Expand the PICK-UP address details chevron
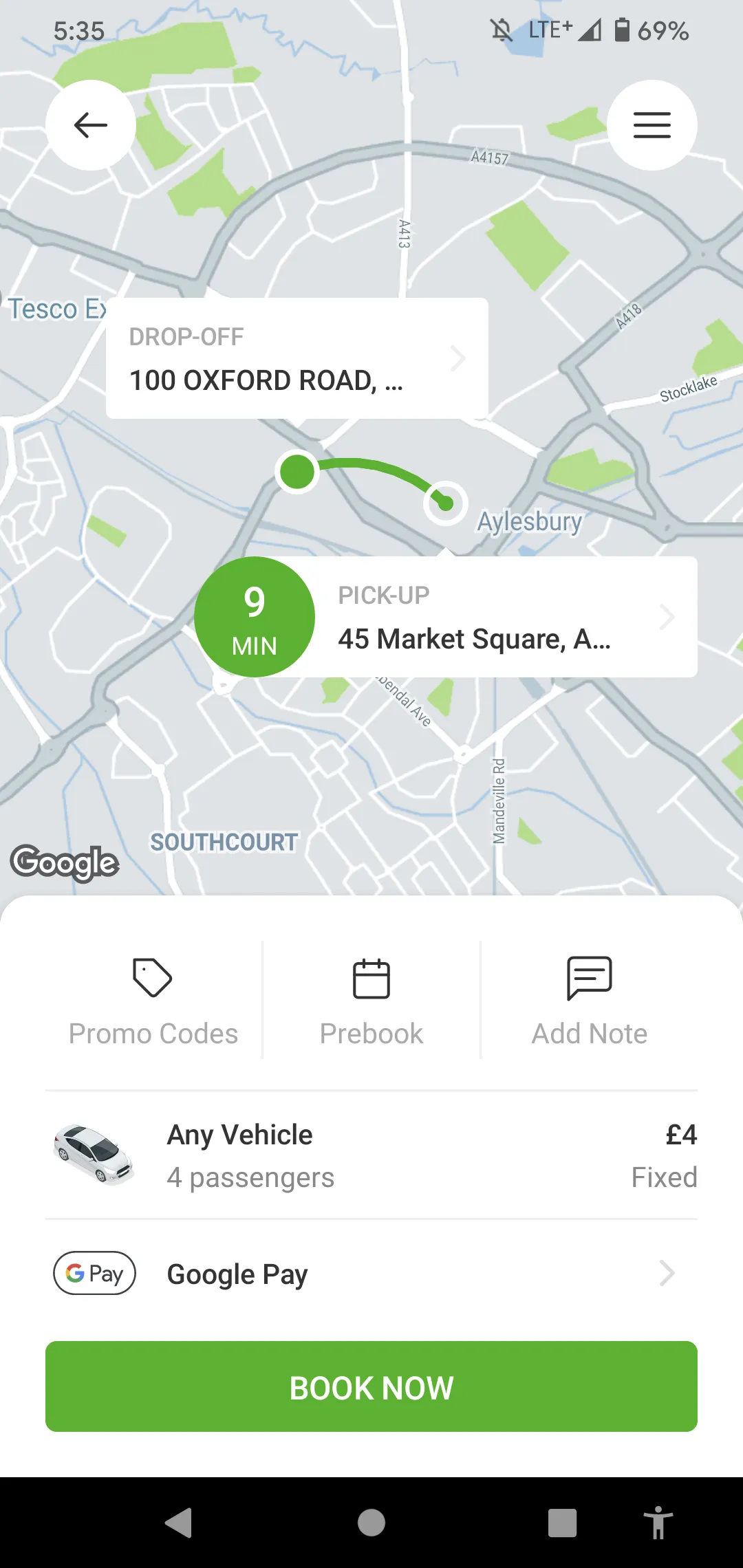Image resolution: width=743 pixels, height=1568 pixels. point(666,617)
